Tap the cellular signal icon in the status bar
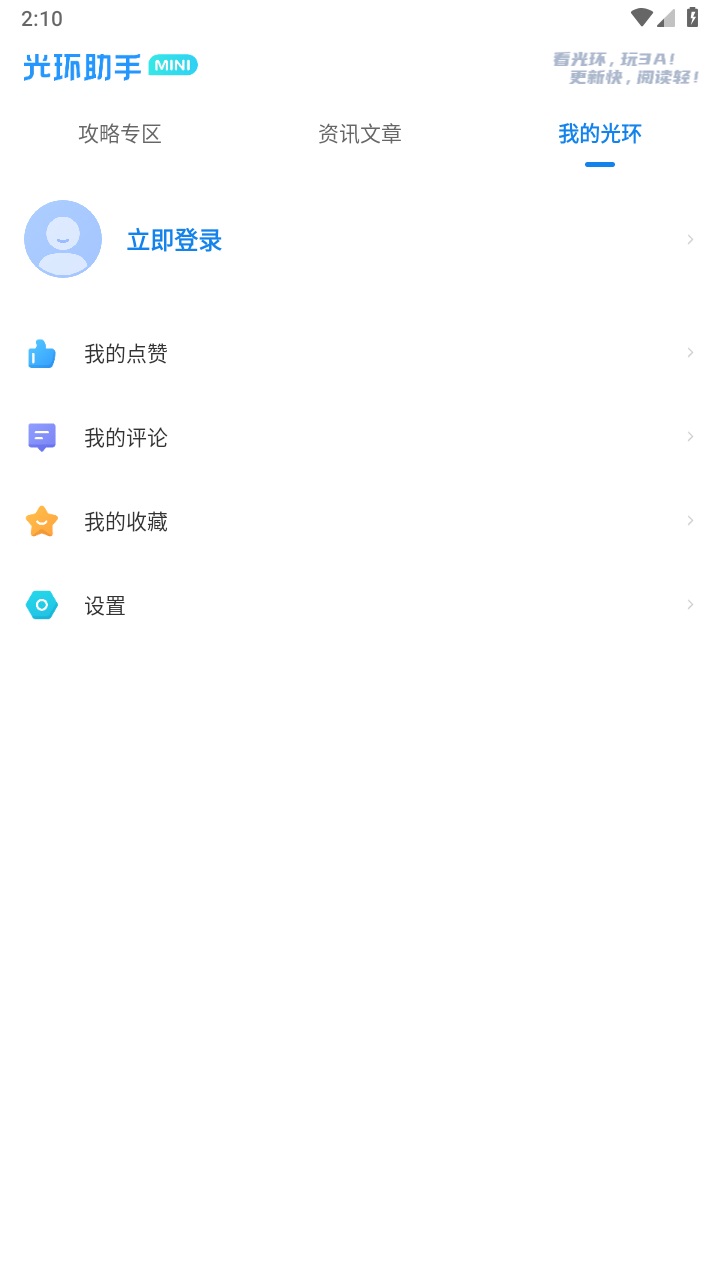 tap(668, 17)
